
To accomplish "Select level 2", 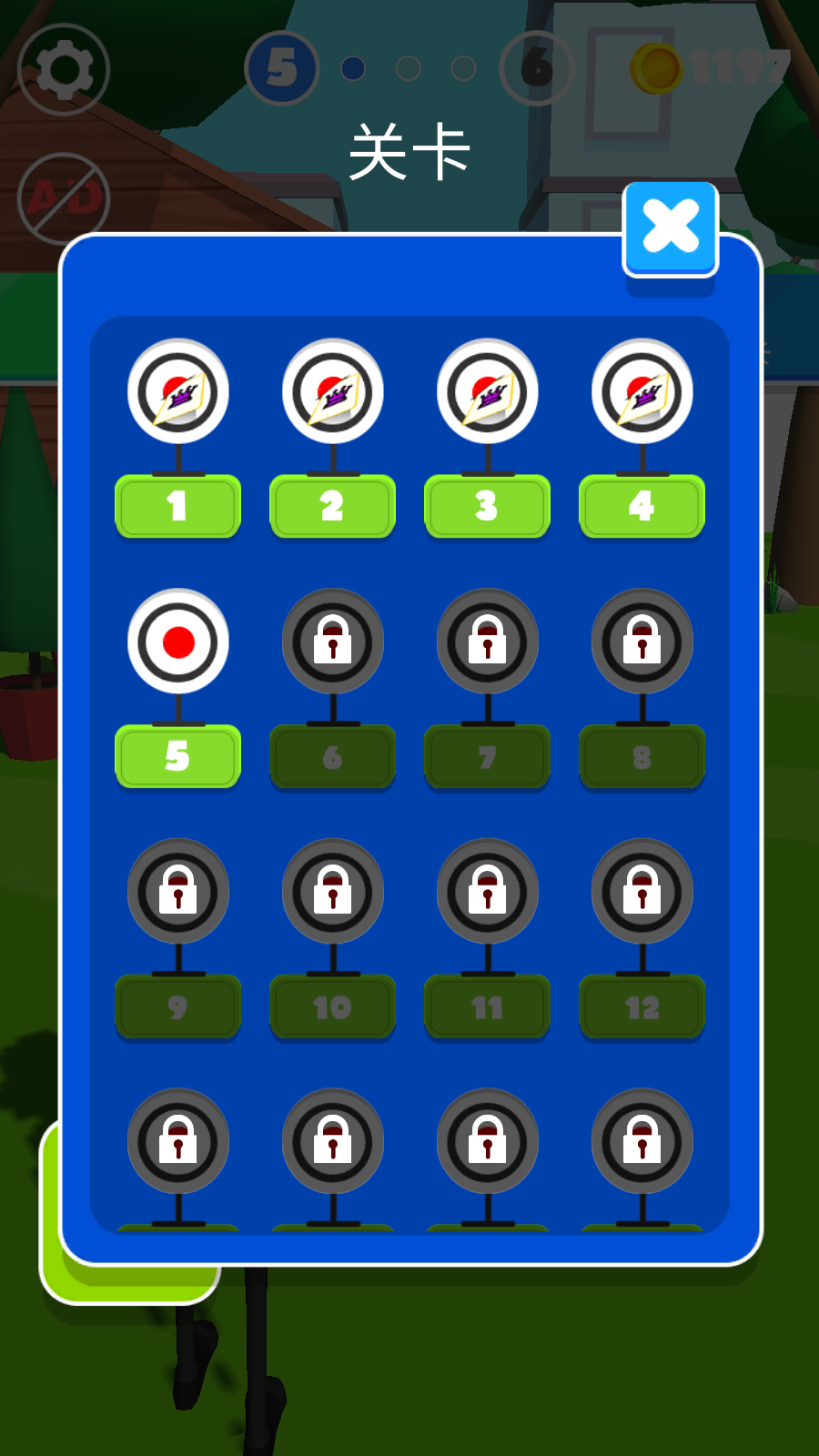I will coord(333,505).
